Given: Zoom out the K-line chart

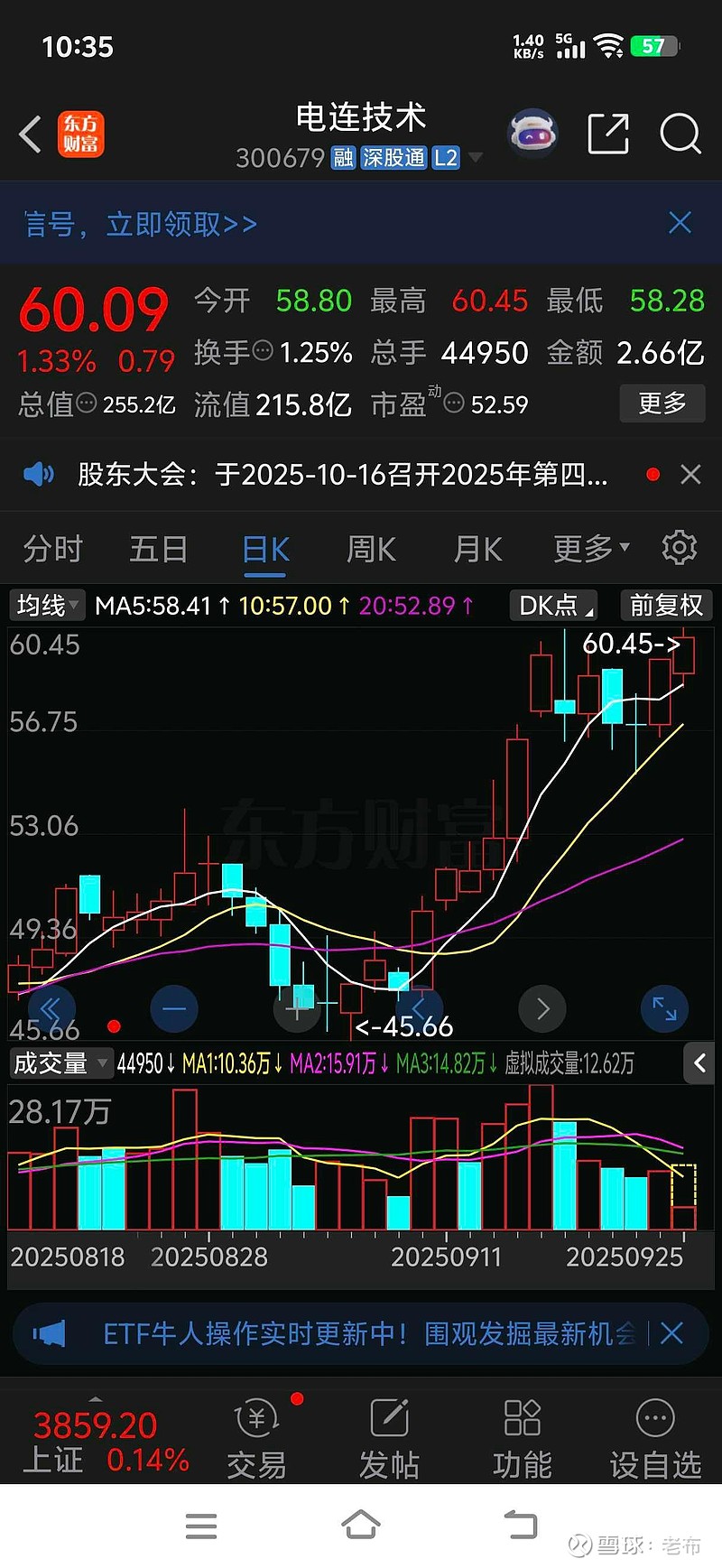Looking at the screenshot, I should [x=174, y=1008].
